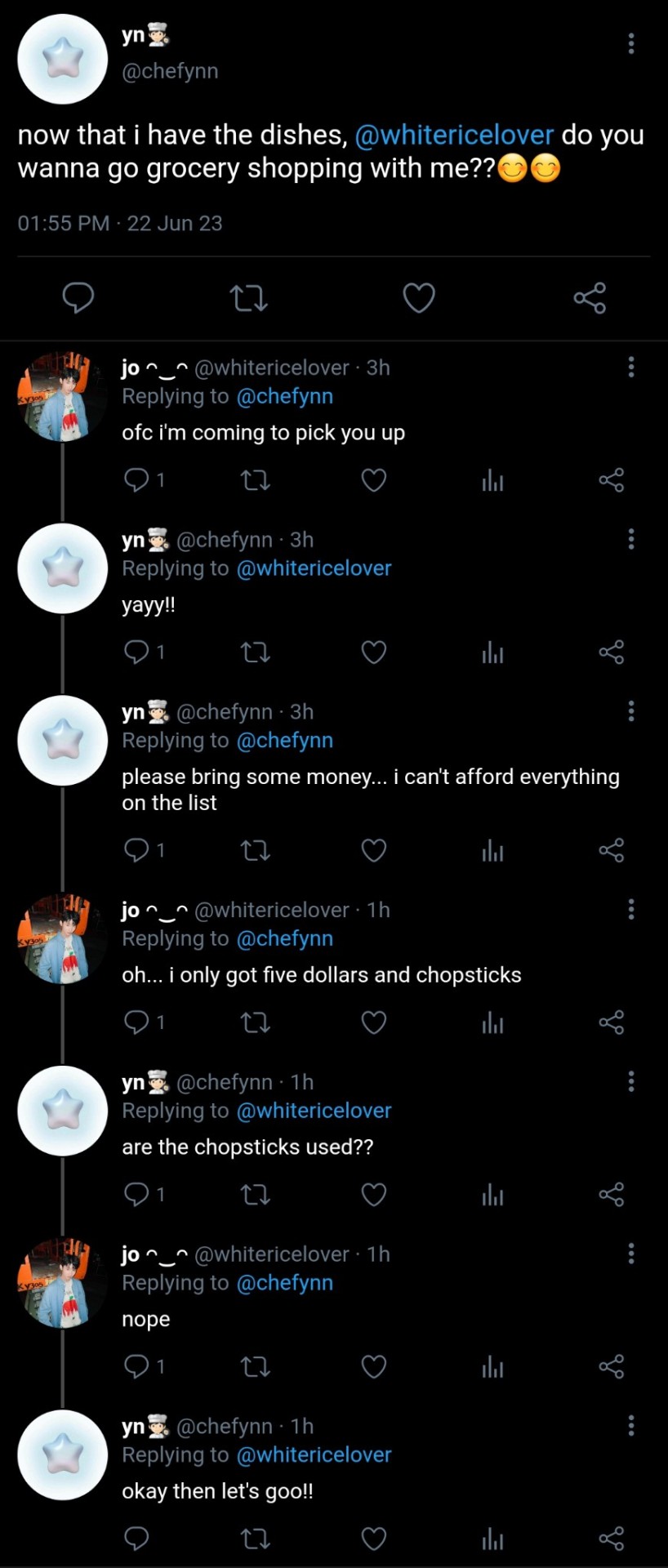Like the main grocery shopping tweet
The image size is (668, 1568).
[x=419, y=298]
